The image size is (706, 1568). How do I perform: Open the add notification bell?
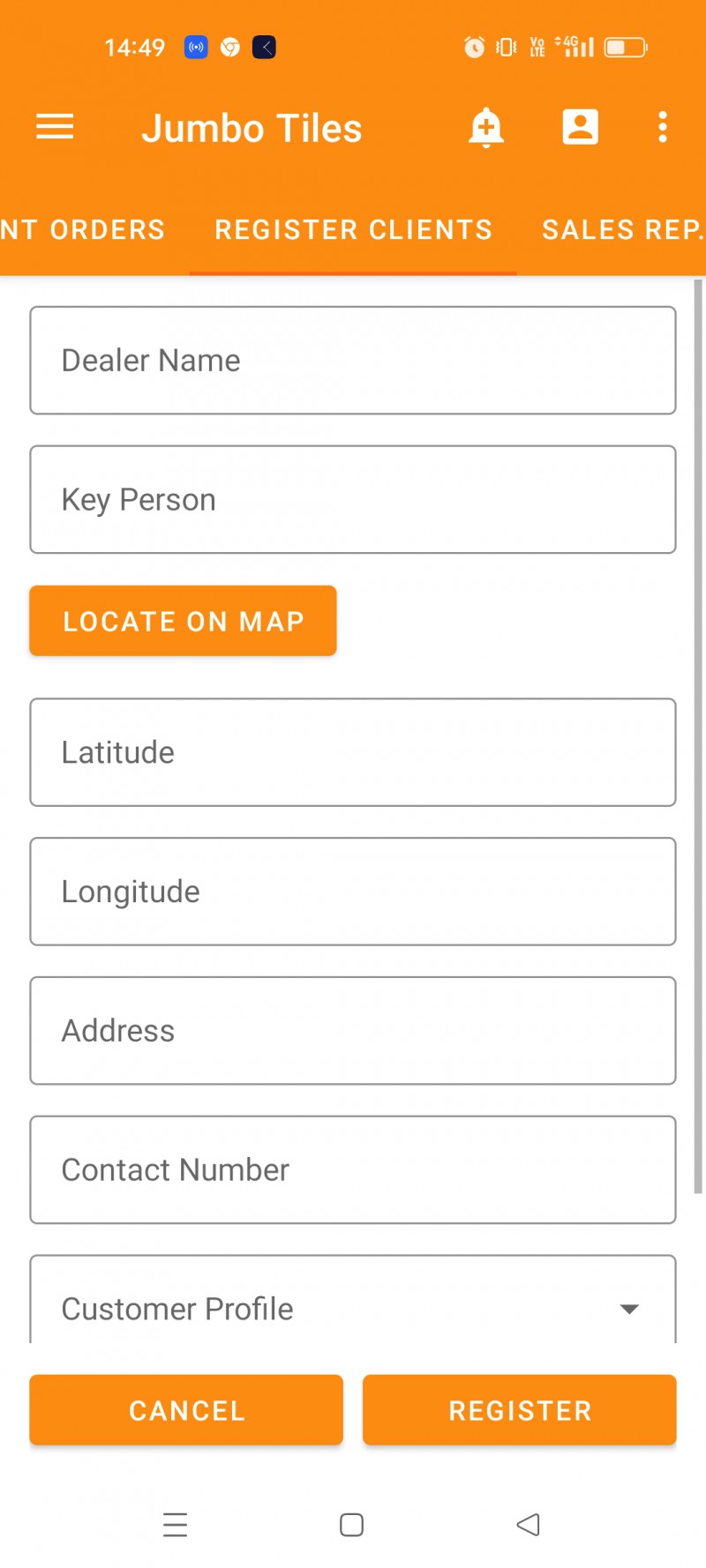pyautogui.click(x=485, y=128)
